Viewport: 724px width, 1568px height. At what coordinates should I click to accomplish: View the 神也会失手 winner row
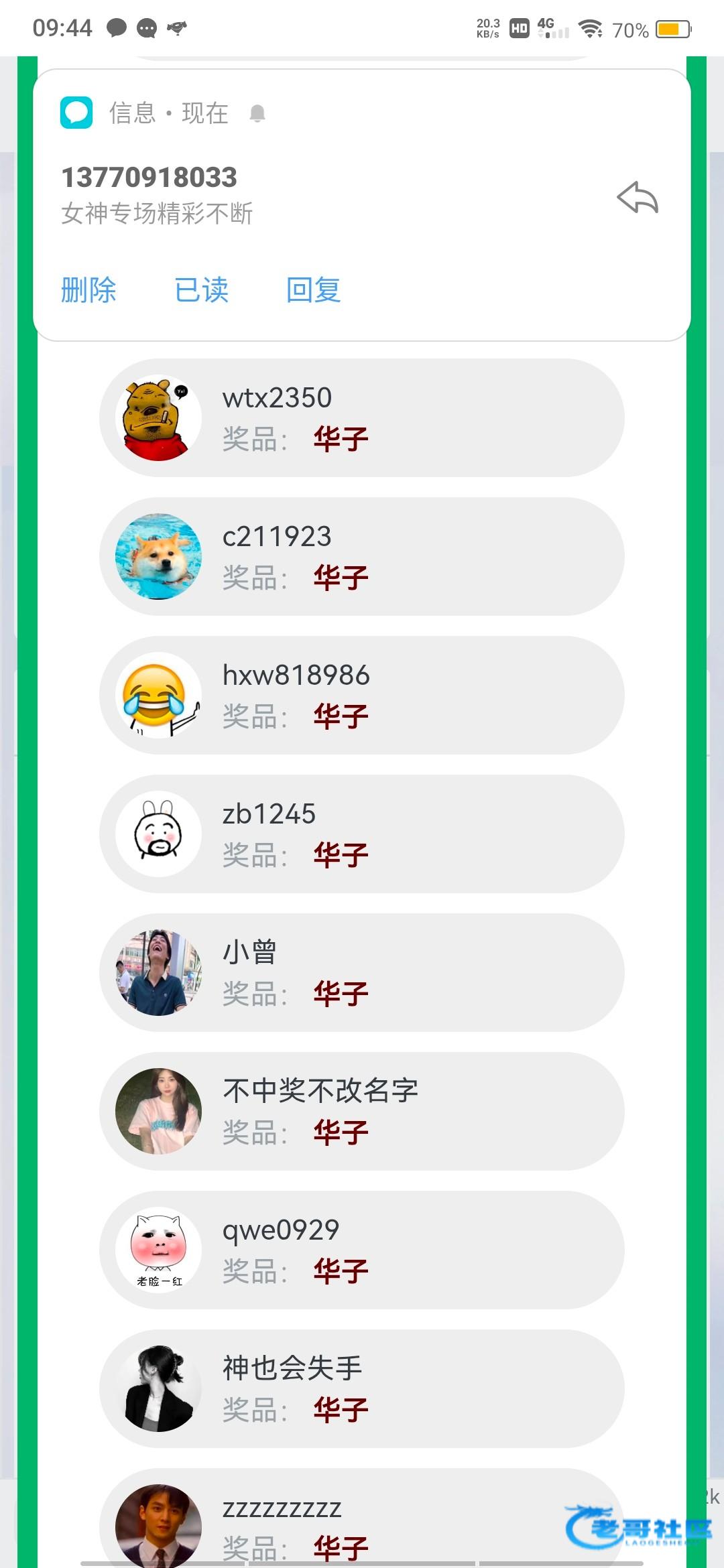[362, 1389]
